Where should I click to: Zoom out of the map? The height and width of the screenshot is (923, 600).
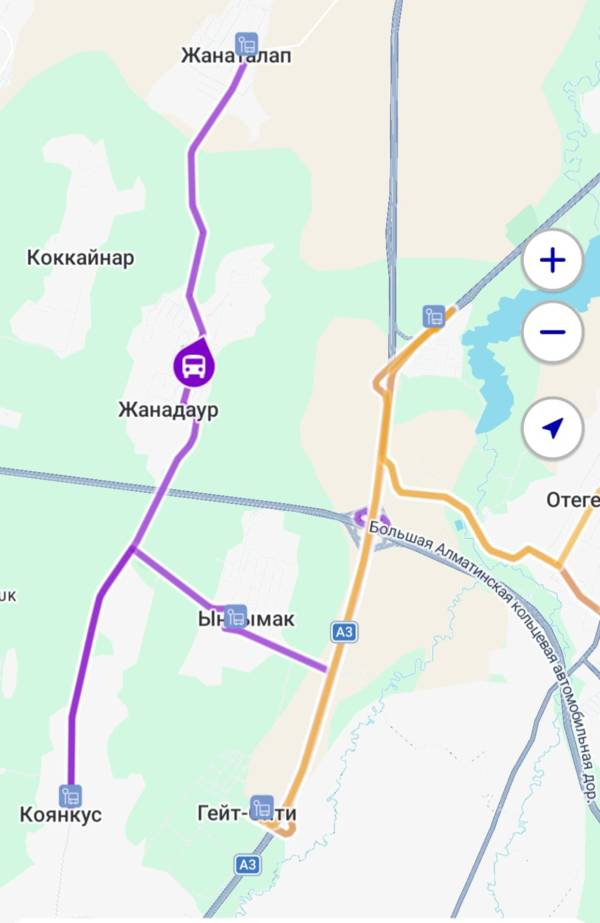[552, 333]
